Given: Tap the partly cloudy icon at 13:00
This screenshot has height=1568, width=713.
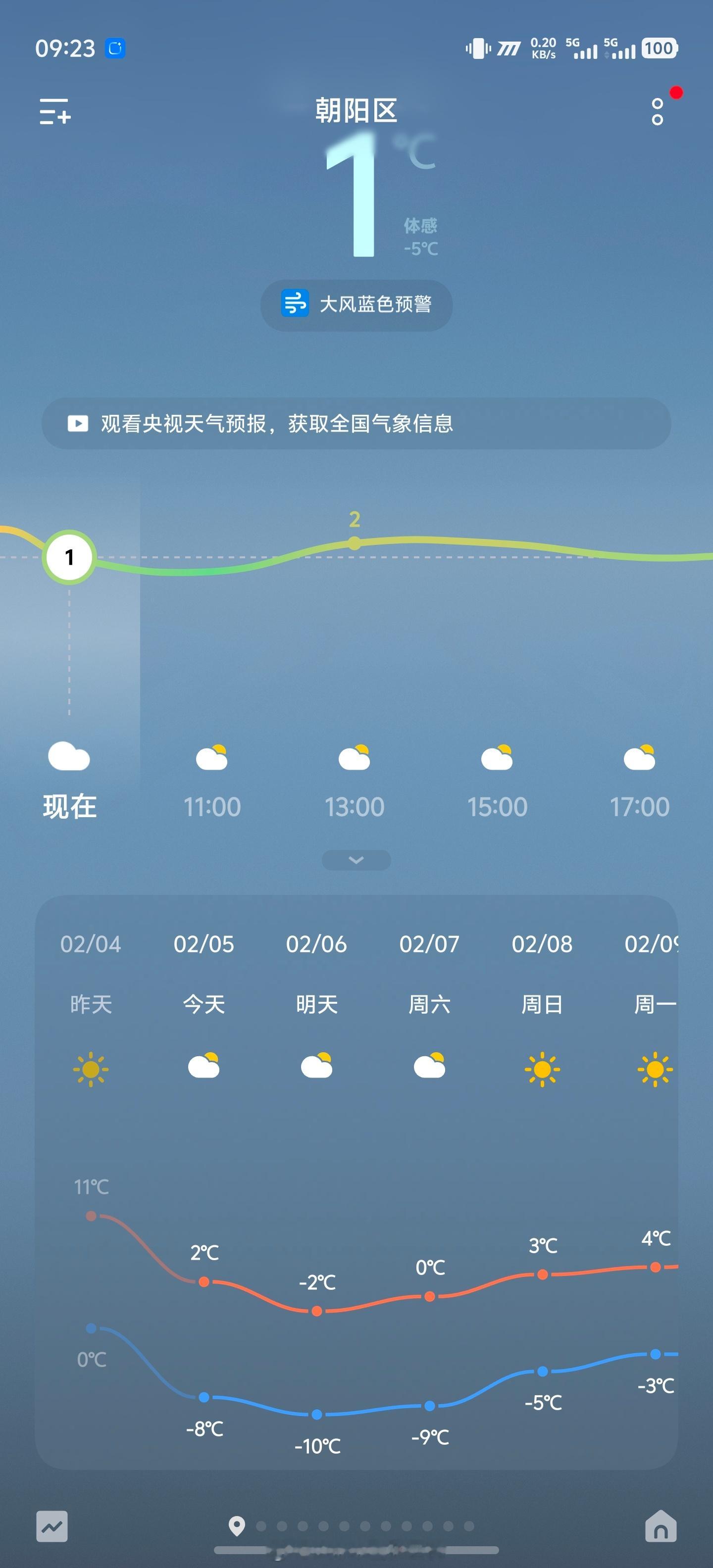Looking at the screenshot, I should point(356,758).
